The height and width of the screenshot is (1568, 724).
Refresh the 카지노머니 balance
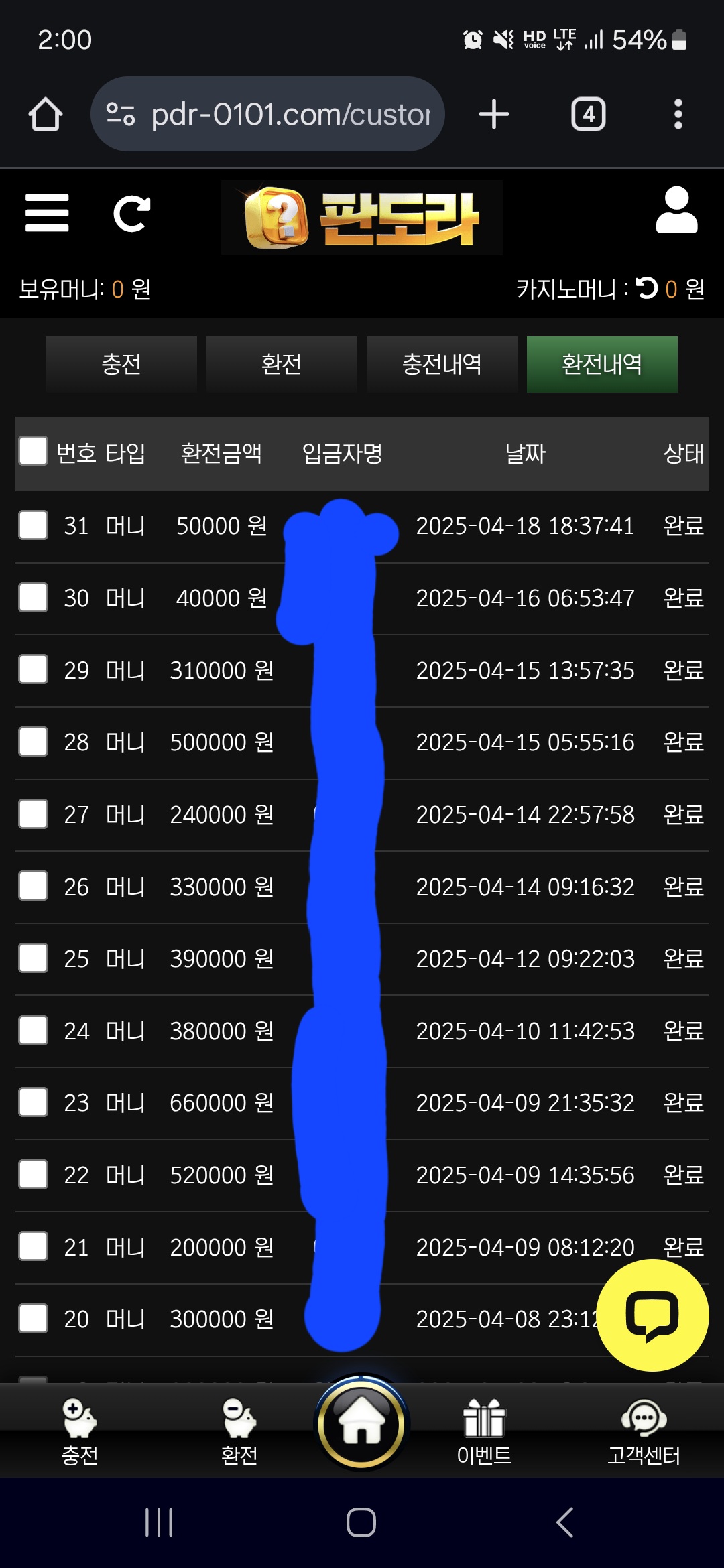pyautogui.click(x=647, y=288)
